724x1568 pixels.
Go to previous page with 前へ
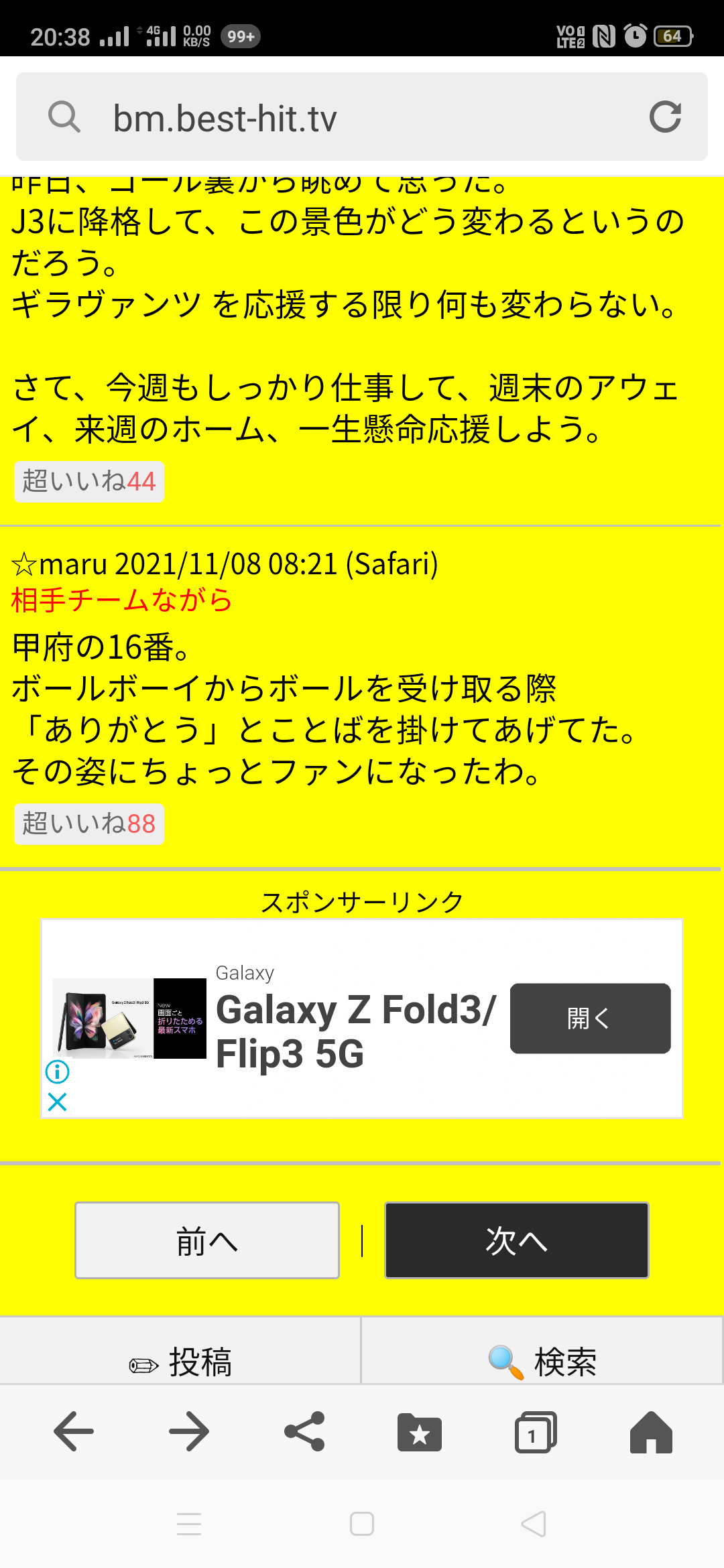207,1240
